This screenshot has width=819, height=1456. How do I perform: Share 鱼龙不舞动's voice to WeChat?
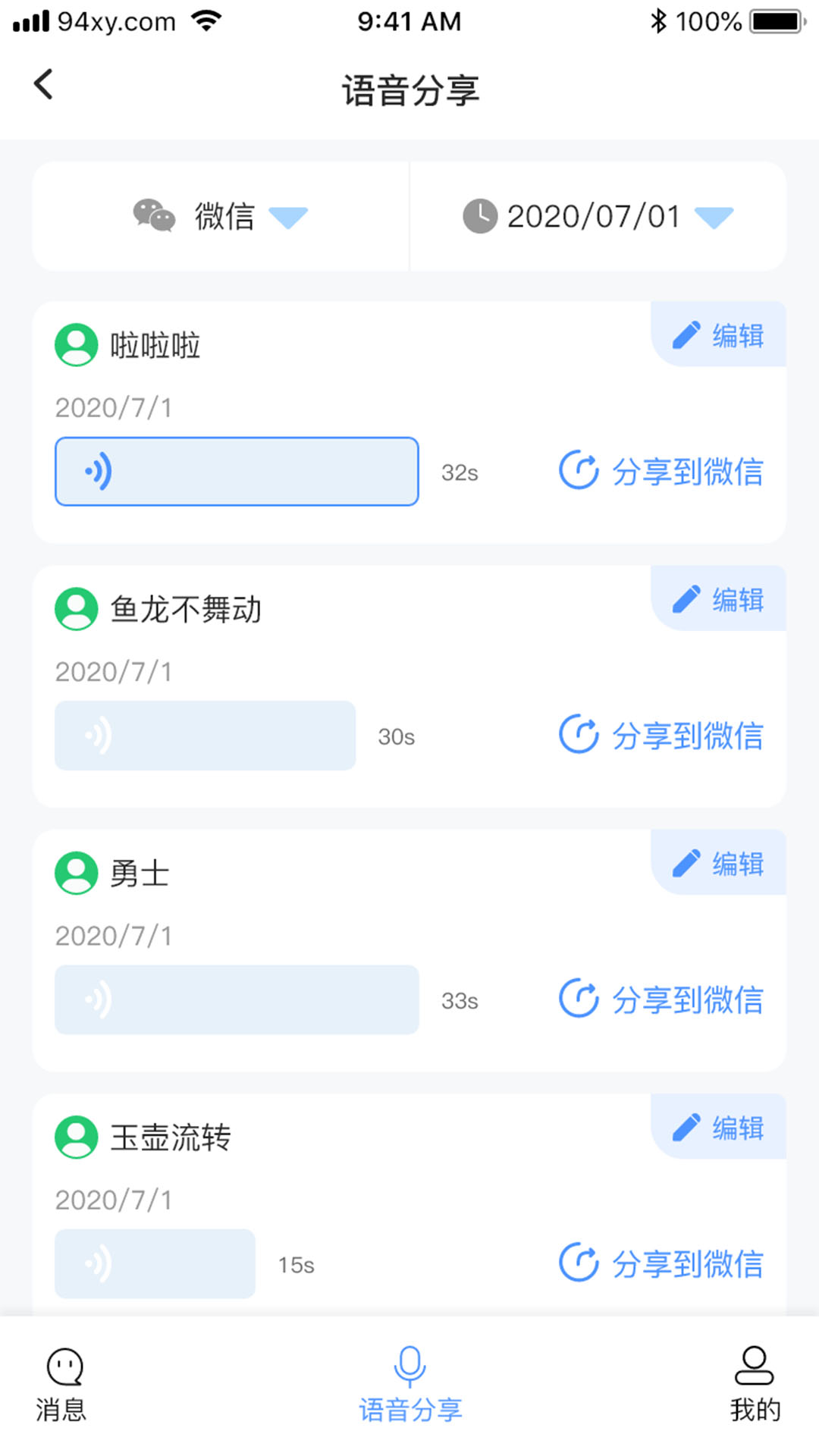[x=661, y=735]
